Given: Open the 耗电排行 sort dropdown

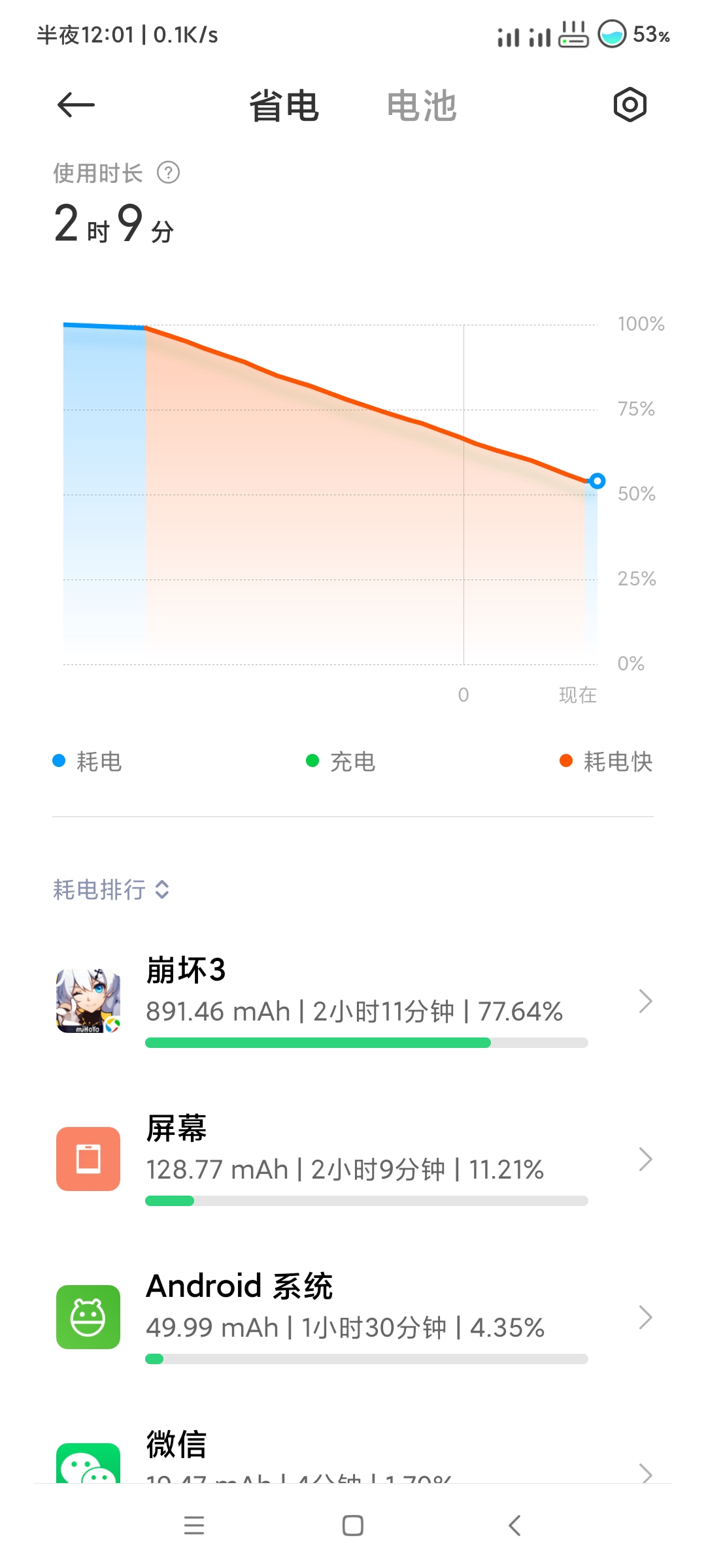Looking at the screenshot, I should [x=111, y=889].
